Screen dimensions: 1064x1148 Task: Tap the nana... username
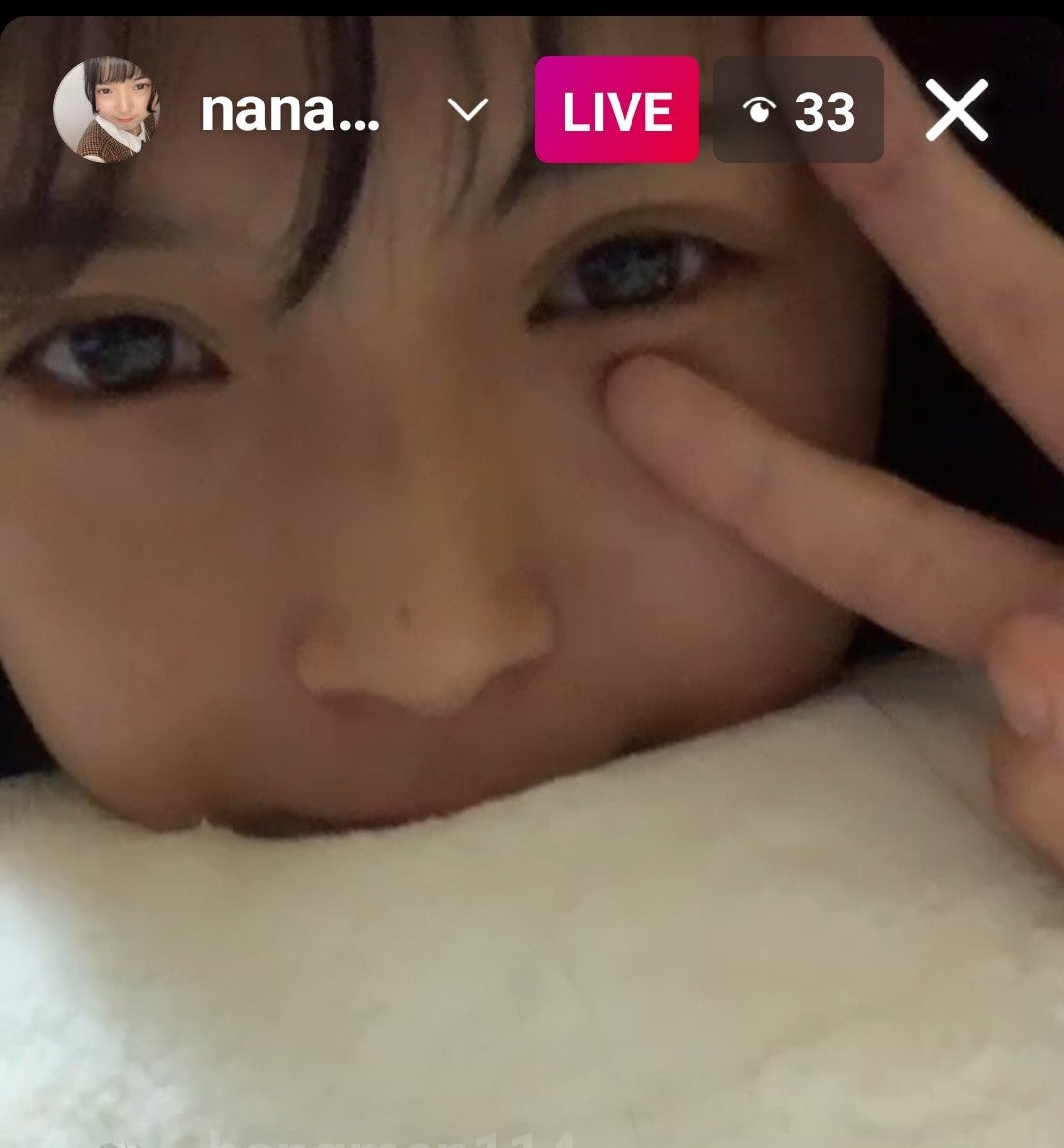(x=290, y=111)
